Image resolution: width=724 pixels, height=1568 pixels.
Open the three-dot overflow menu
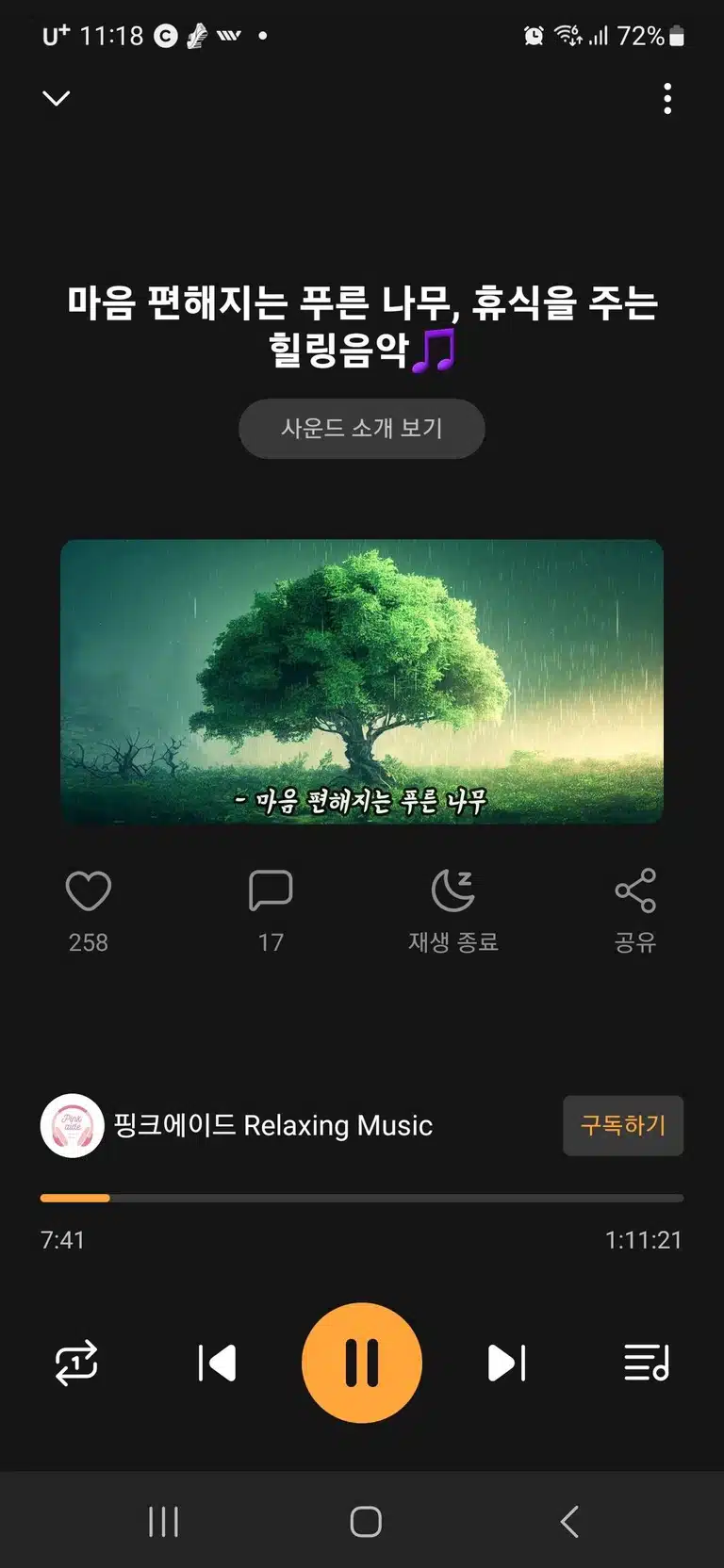[667, 99]
